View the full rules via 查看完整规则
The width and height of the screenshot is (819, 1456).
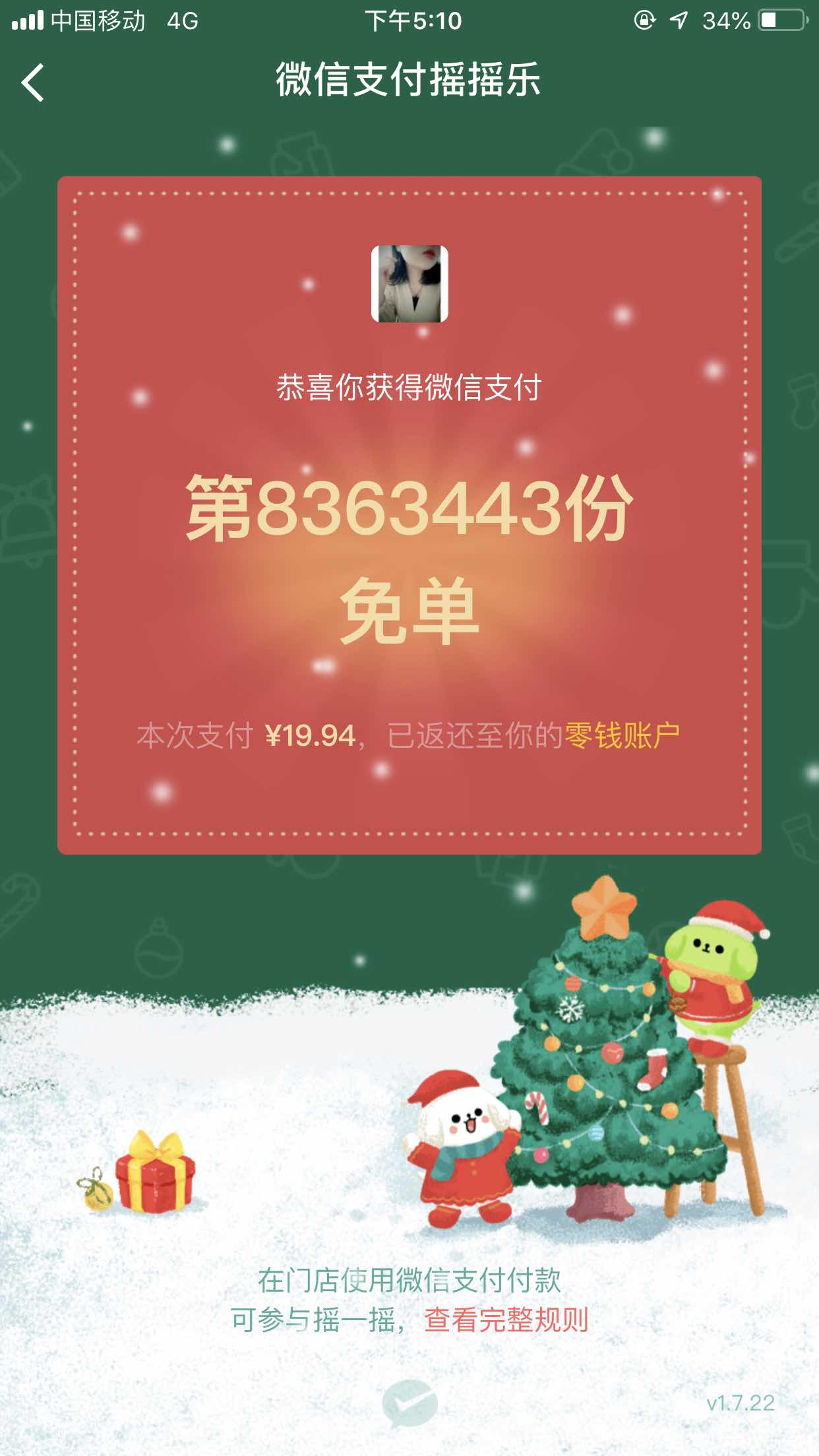coord(506,1320)
